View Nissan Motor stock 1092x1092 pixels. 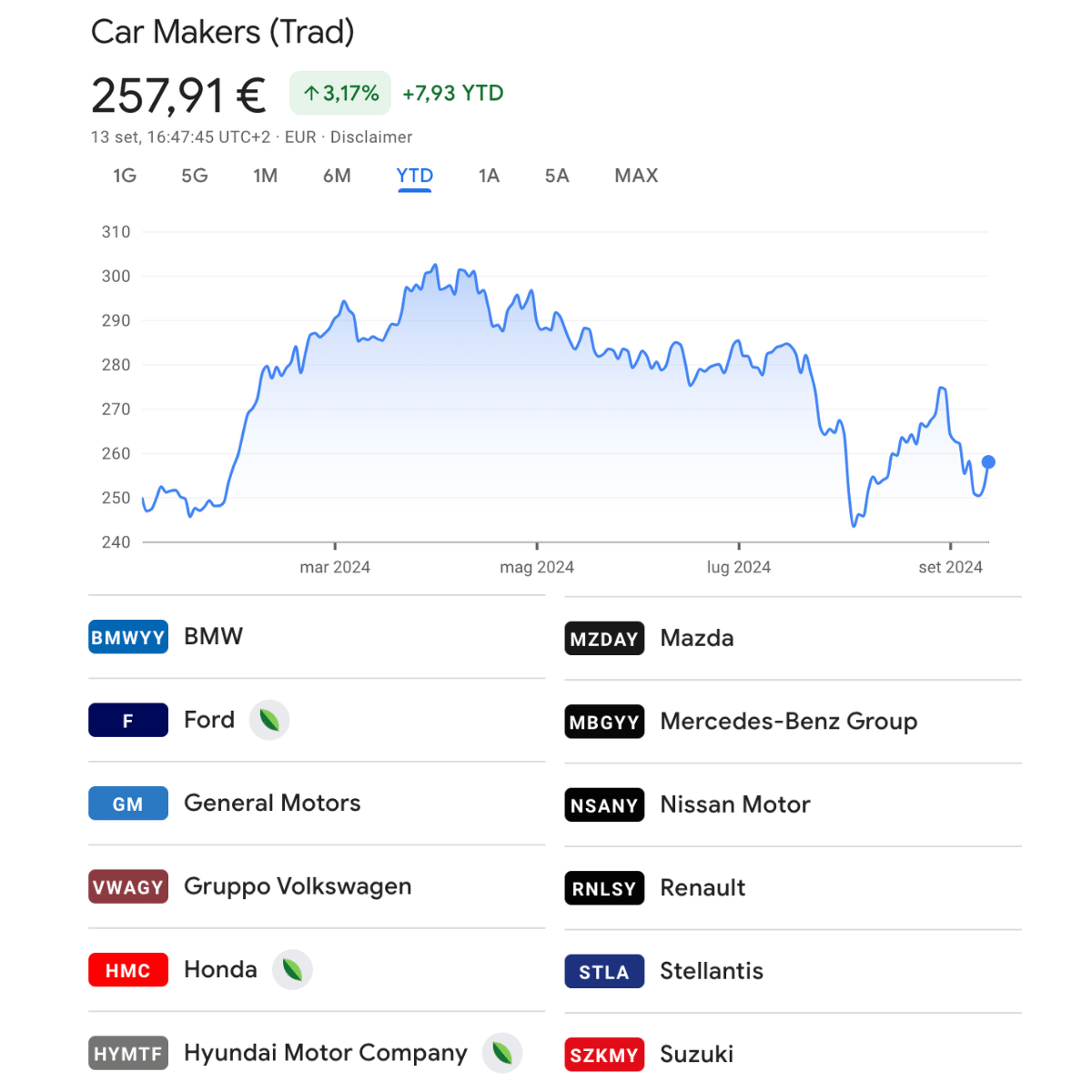pyautogui.click(x=793, y=805)
